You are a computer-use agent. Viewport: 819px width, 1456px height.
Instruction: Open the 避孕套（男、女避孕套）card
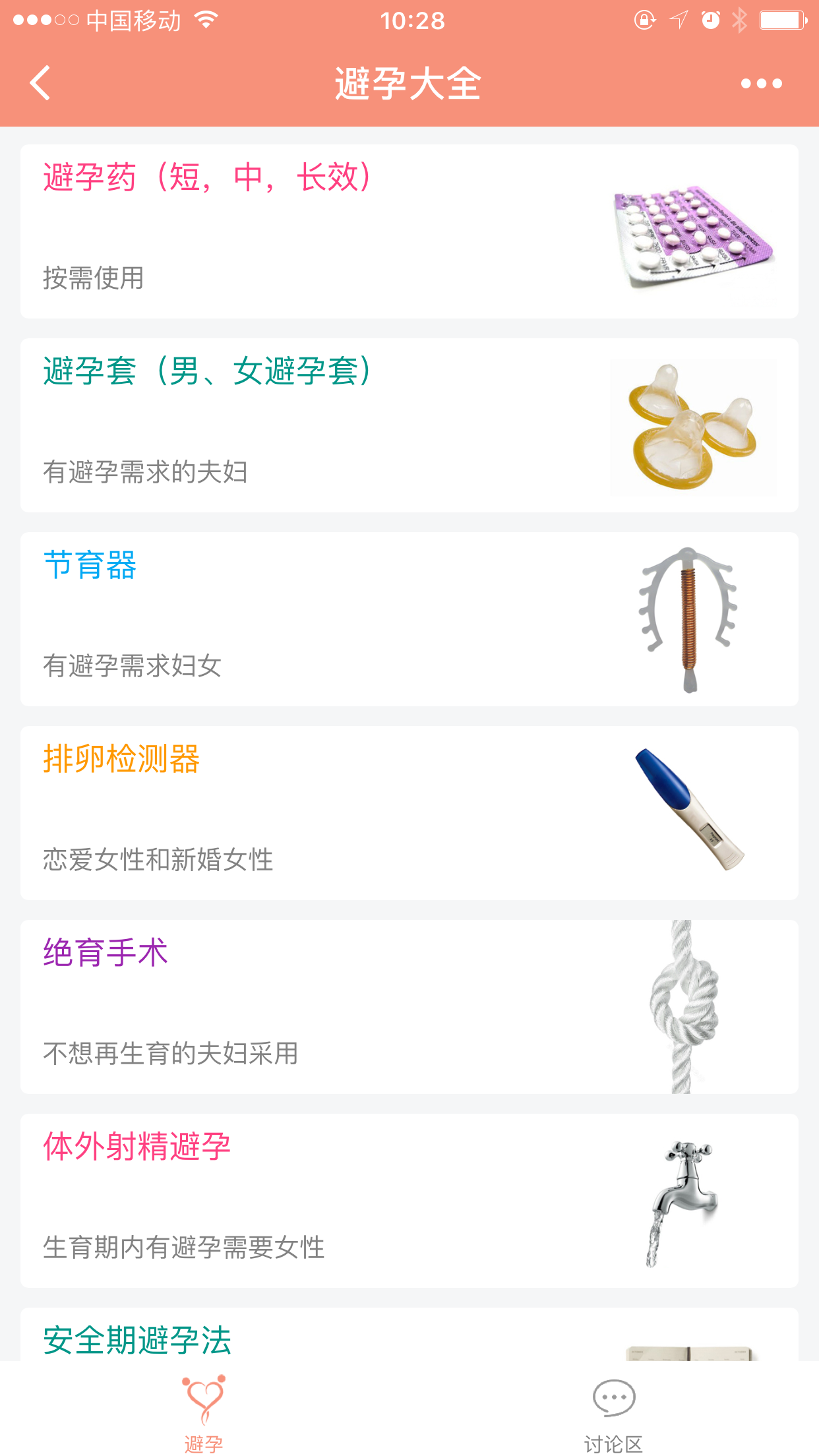click(x=409, y=425)
